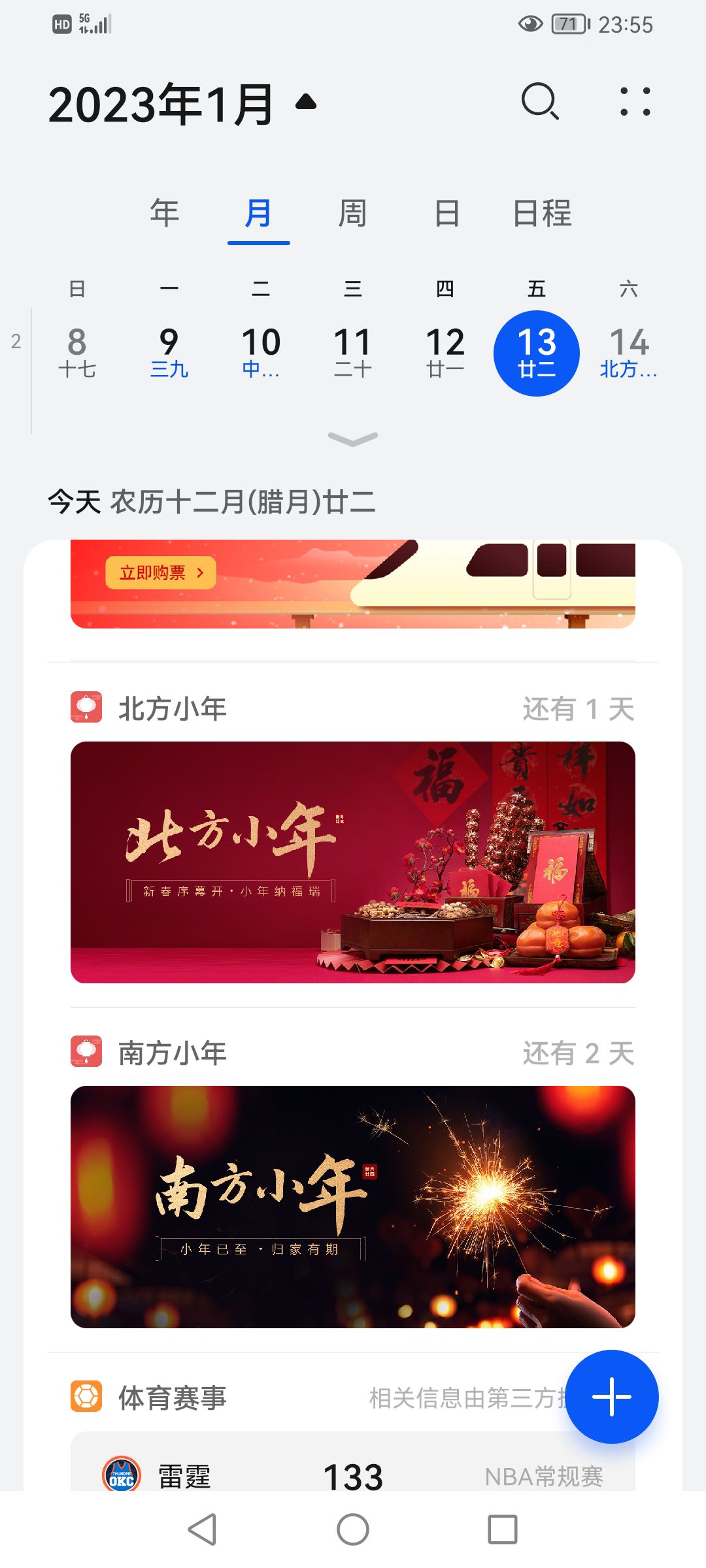The width and height of the screenshot is (706, 1568).
Task: Switch to the 日 view tab
Action: 446,214
